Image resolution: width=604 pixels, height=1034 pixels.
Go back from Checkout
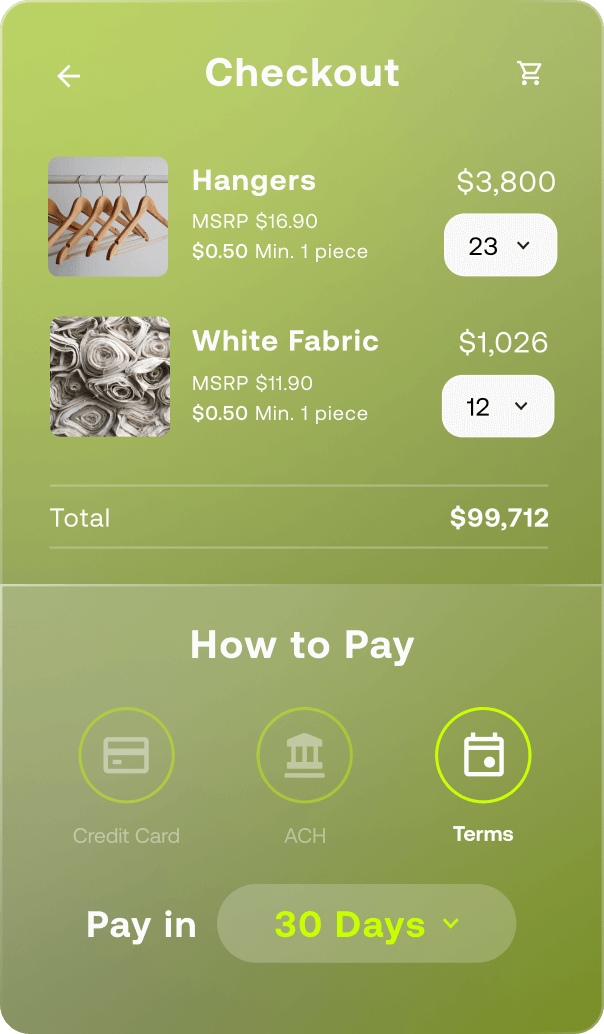point(68,76)
